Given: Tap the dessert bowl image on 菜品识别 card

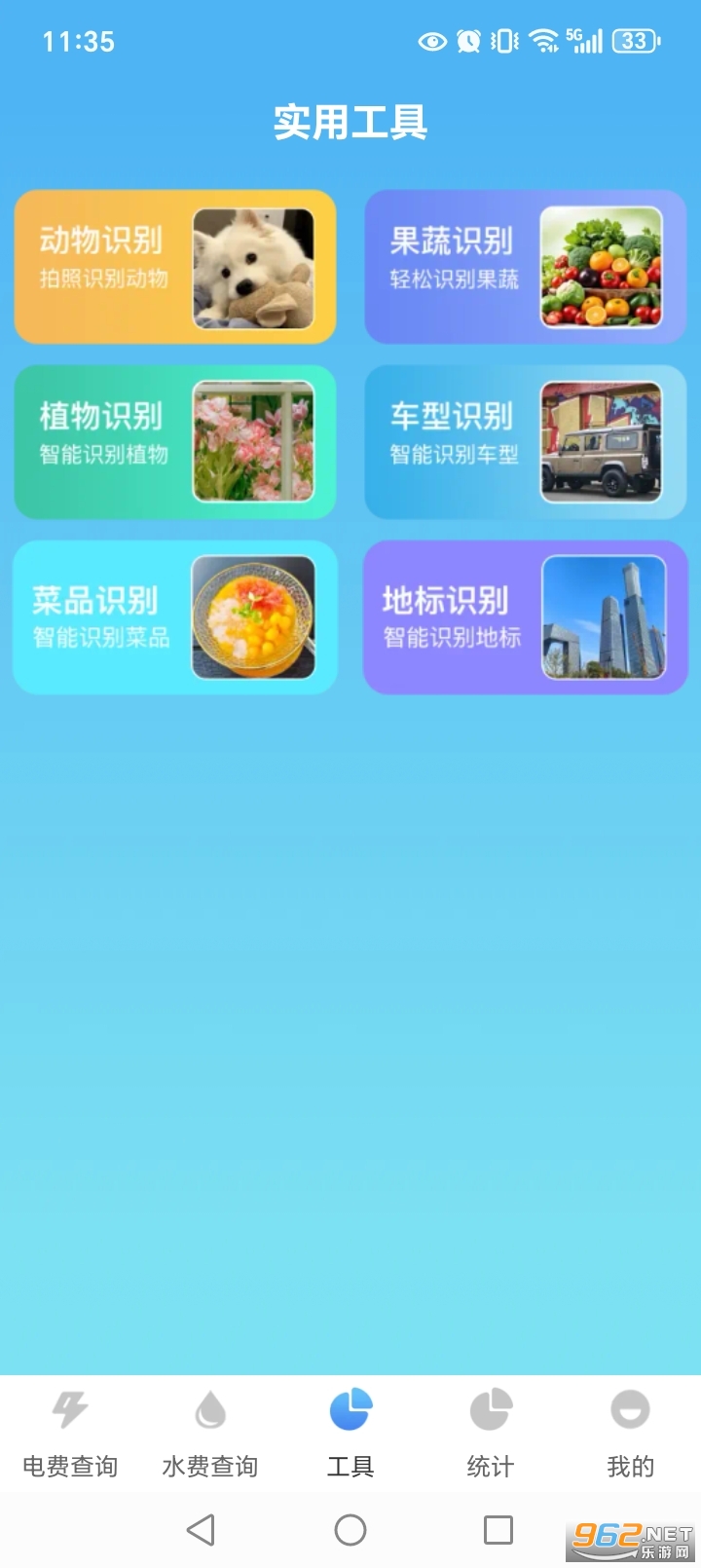Looking at the screenshot, I should [255, 617].
